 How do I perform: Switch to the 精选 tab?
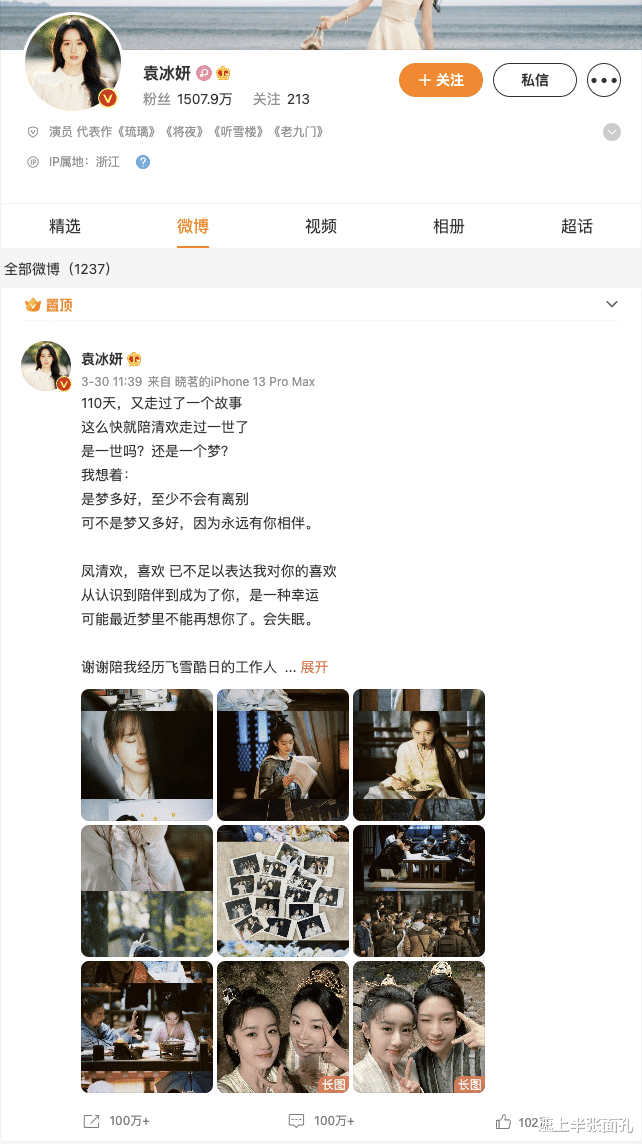(65, 226)
